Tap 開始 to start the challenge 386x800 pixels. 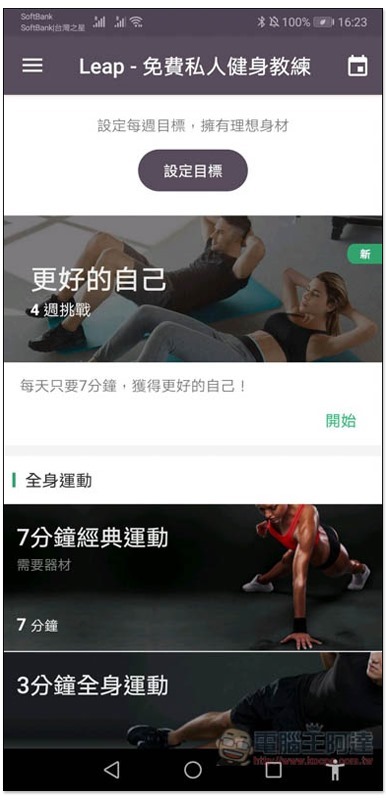tap(341, 421)
